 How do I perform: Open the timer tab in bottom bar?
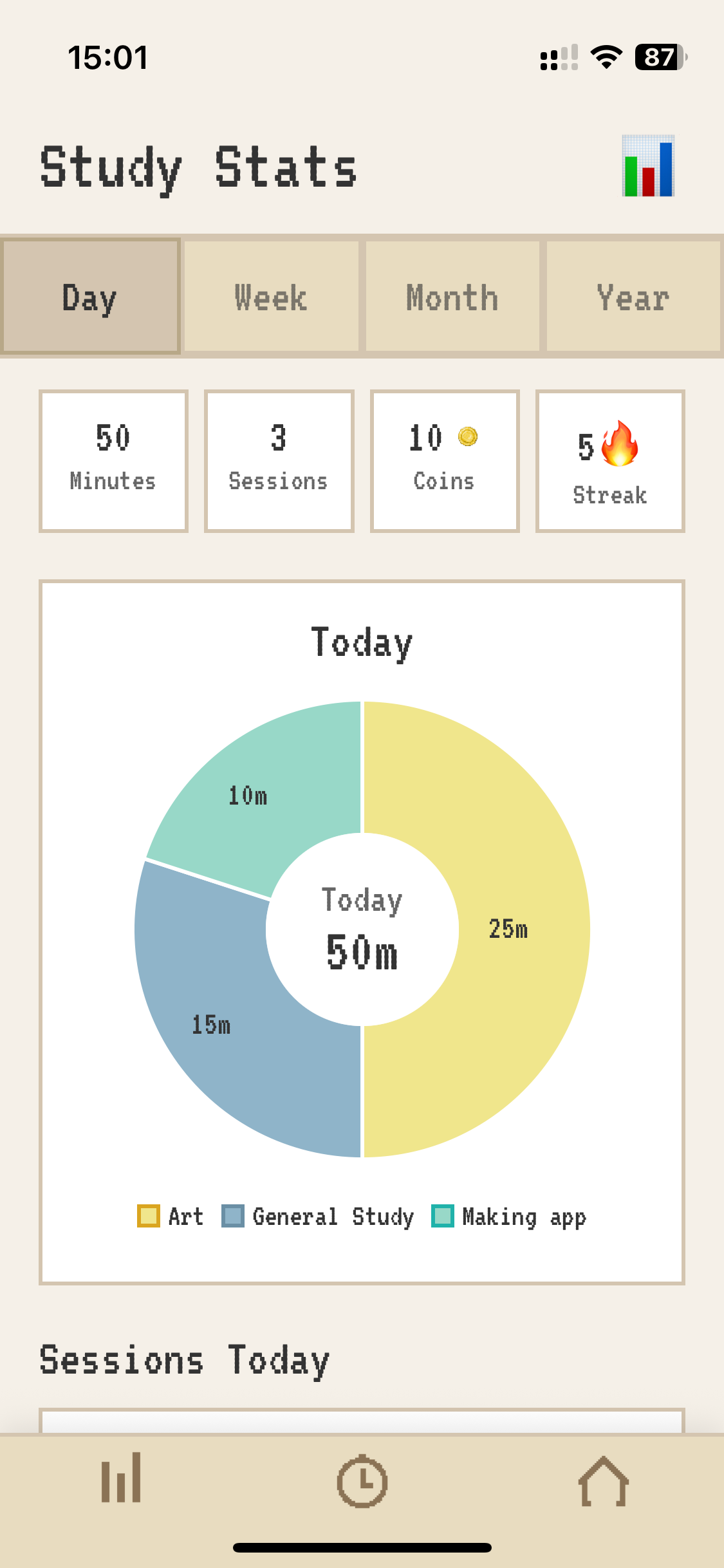[x=362, y=1480]
